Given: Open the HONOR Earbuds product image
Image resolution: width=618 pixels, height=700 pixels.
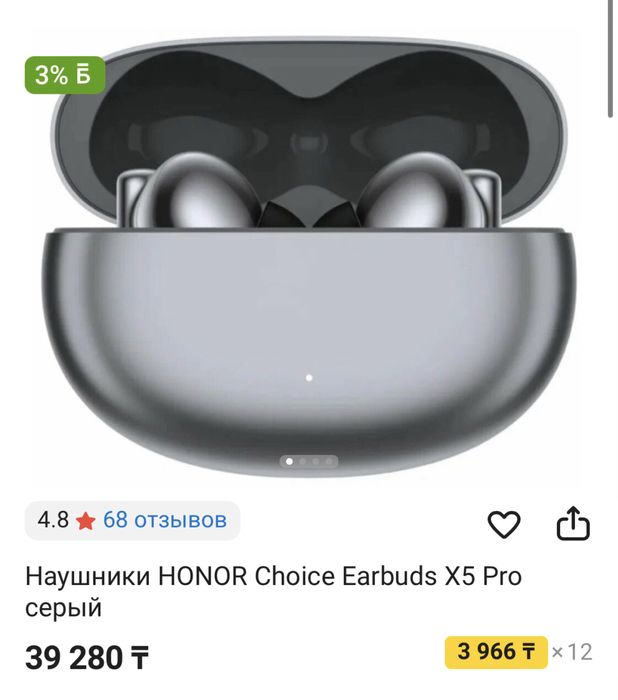Looking at the screenshot, I should click(308, 260).
